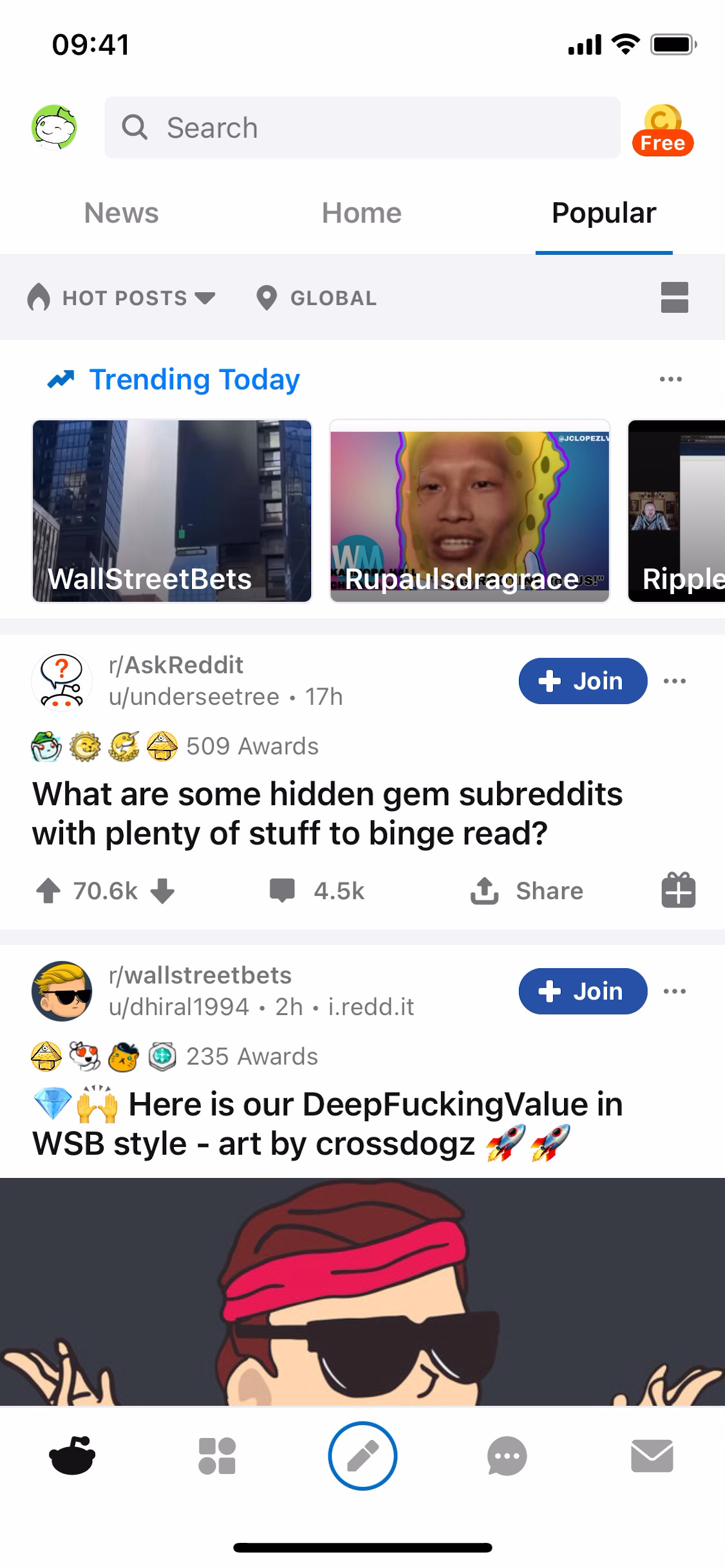The height and width of the screenshot is (1568, 725).
Task: Create a new post with the pencil icon
Action: pos(362,1456)
